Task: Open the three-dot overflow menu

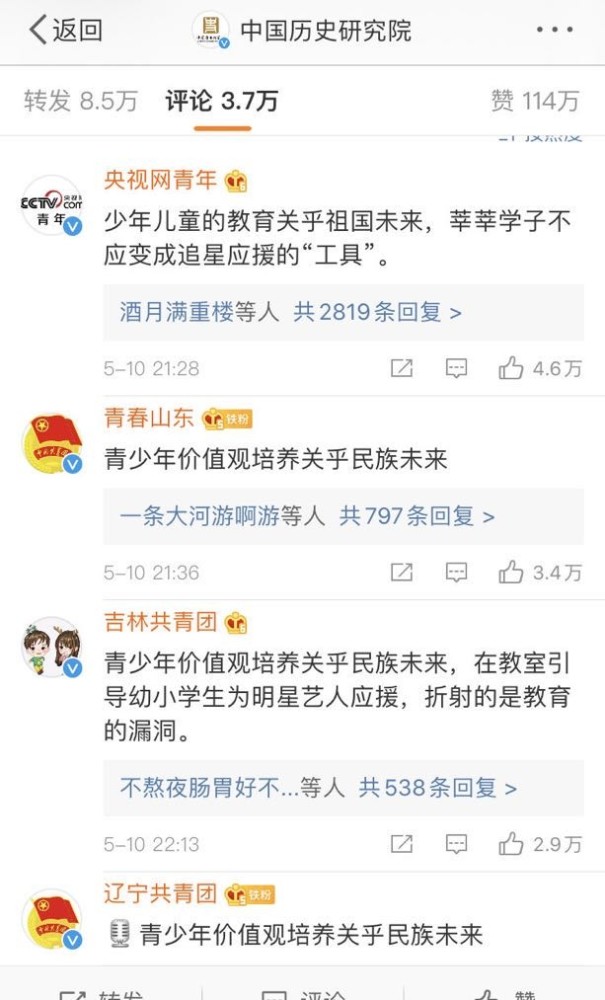Action: [x=554, y=31]
